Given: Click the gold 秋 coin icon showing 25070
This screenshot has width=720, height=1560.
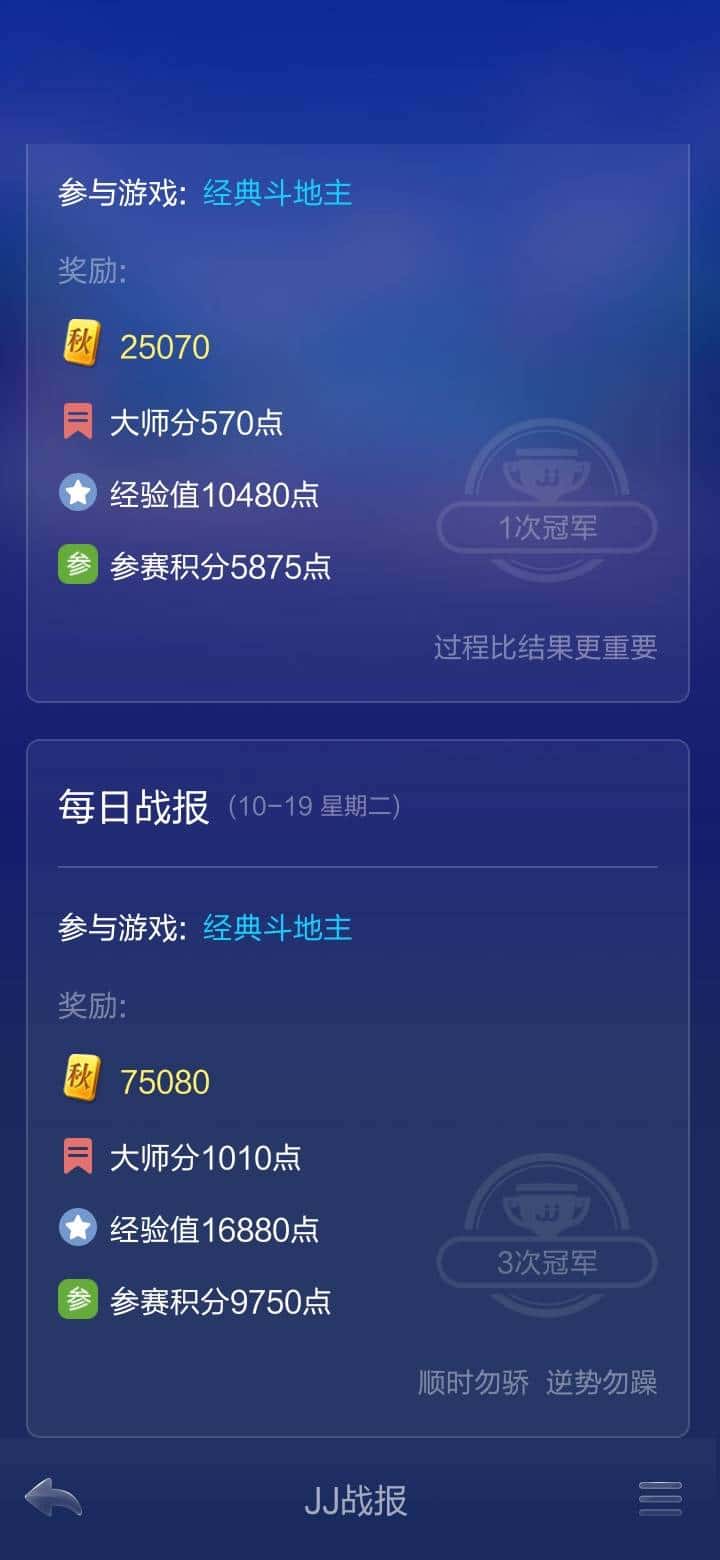Looking at the screenshot, I should pyautogui.click(x=80, y=343).
